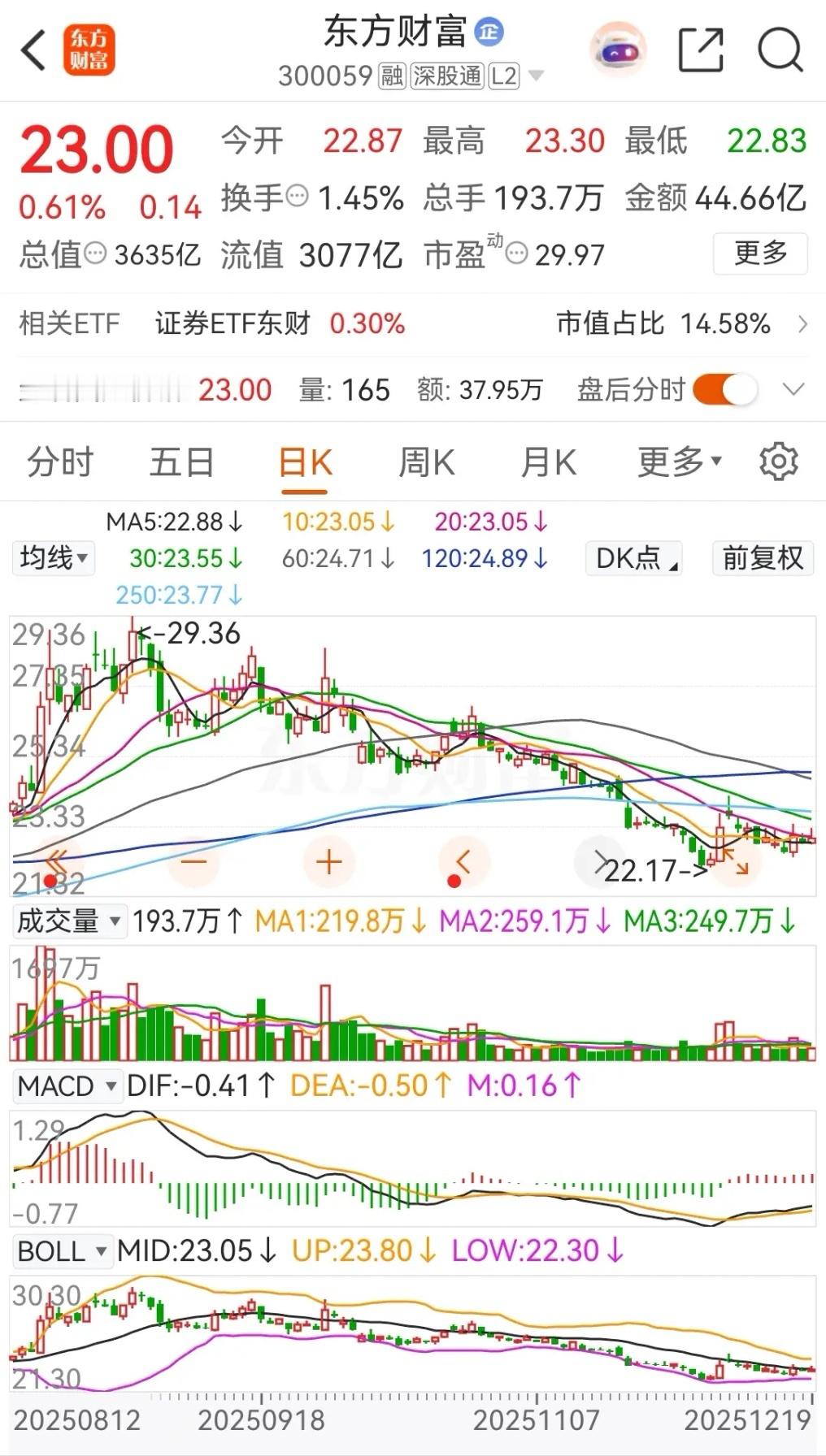Click the 前复权 button
The image size is (826, 1456).
coord(761,558)
